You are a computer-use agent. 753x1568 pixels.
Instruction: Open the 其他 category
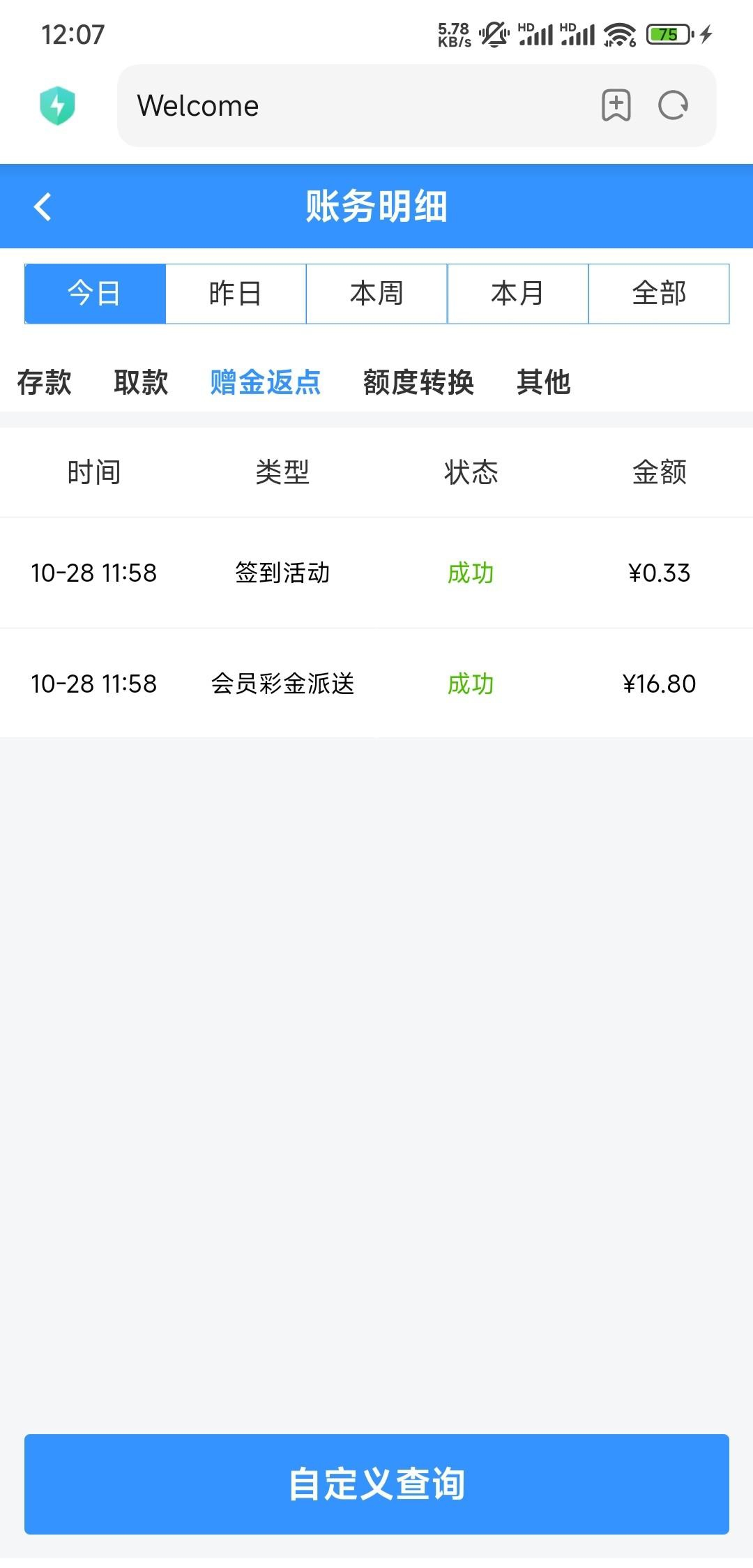click(x=544, y=382)
